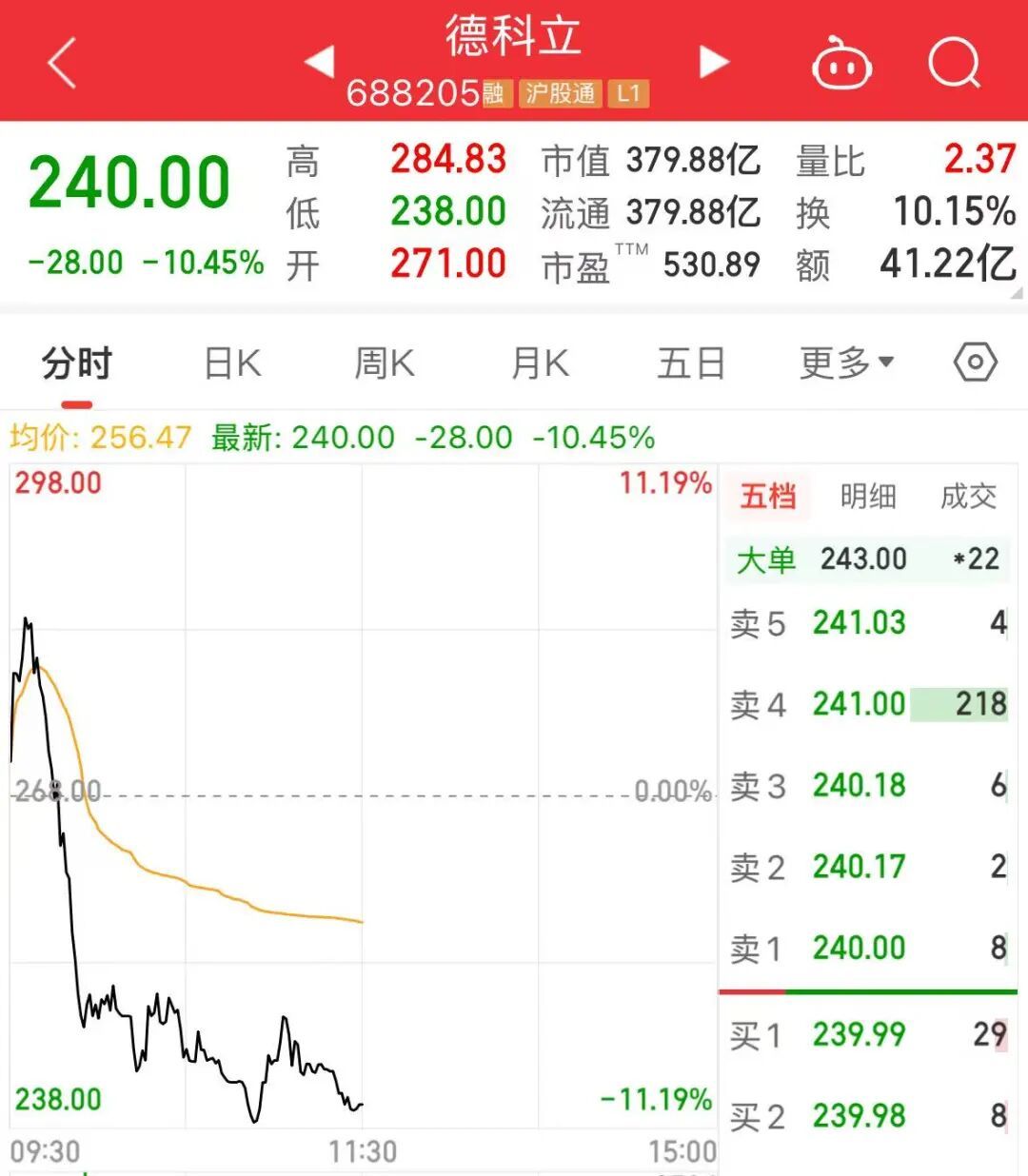Expand the 更多 chart options dropdown
This screenshot has height=1176, width=1028.
pos(846,363)
